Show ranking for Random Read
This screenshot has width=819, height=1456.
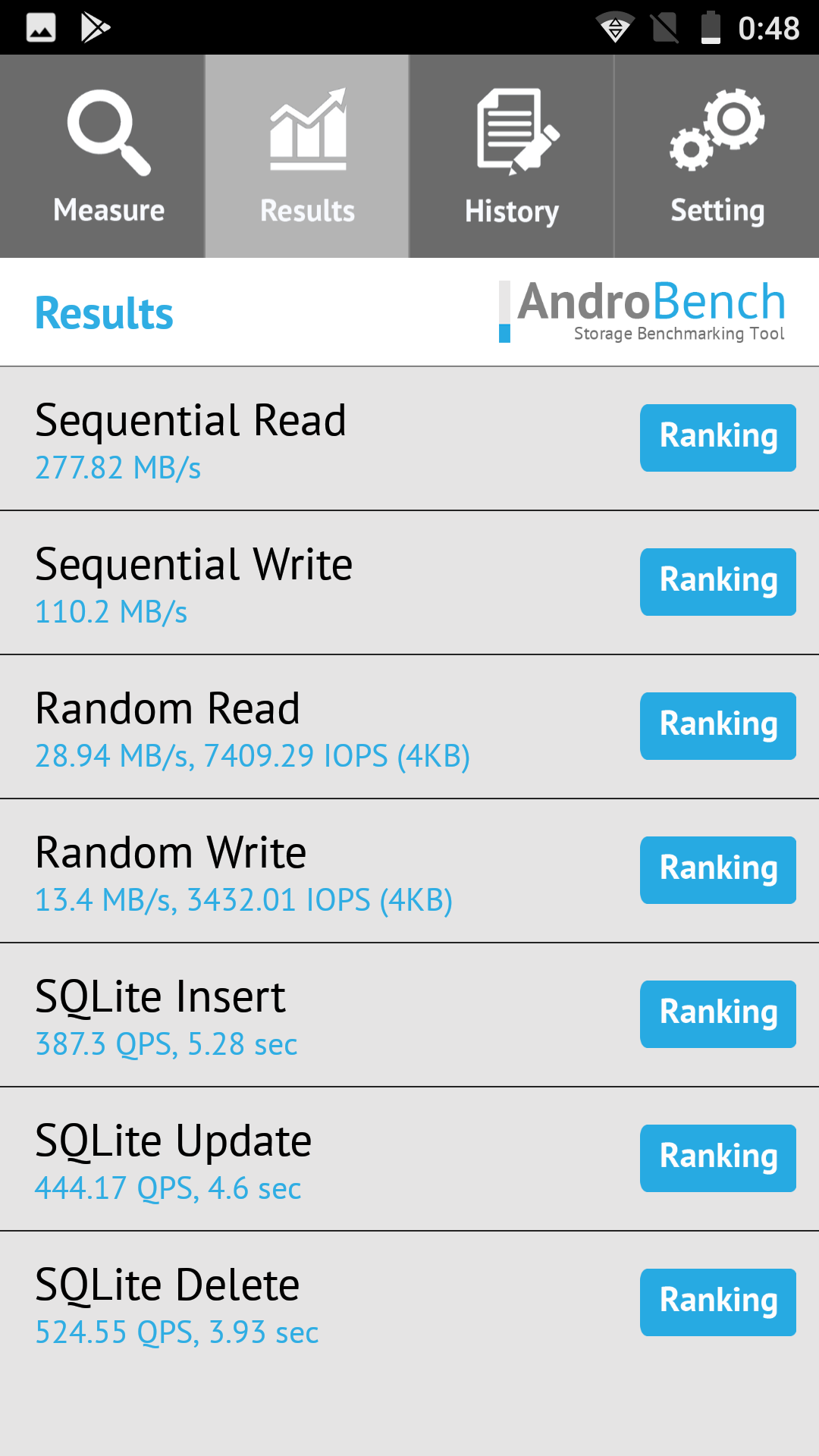tap(717, 726)
